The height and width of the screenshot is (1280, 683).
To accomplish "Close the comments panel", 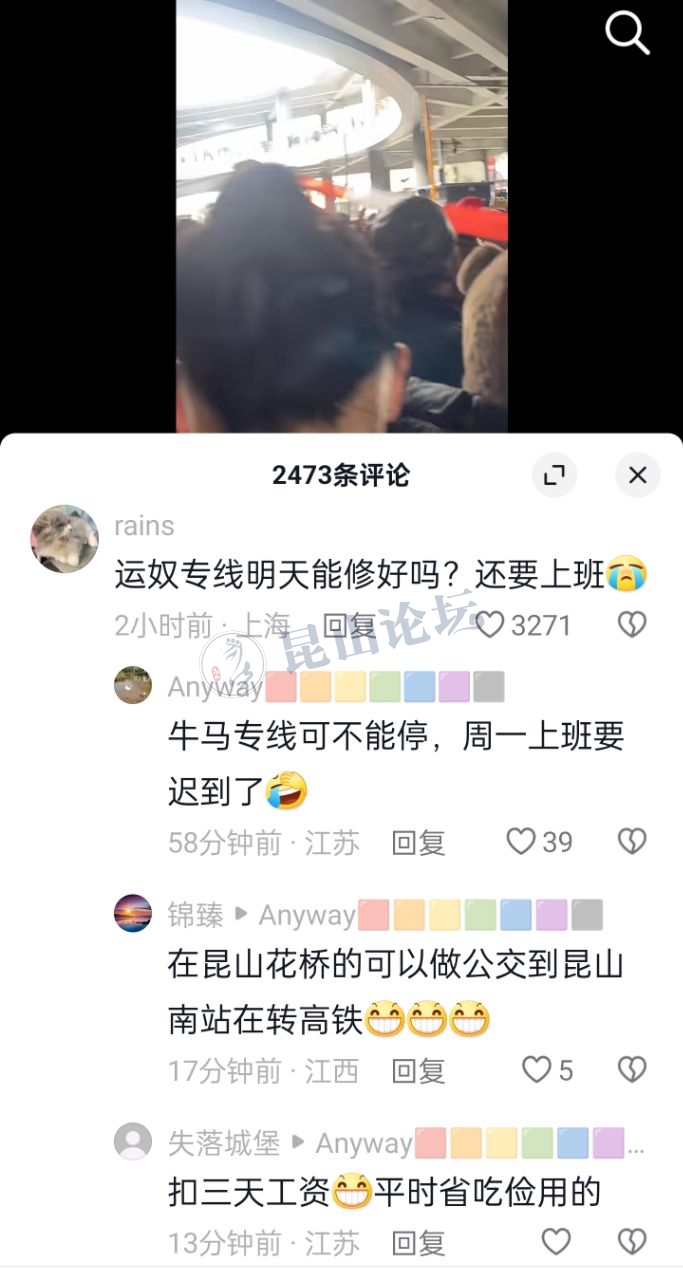I will pyautogui.click(x=637, y=476).
